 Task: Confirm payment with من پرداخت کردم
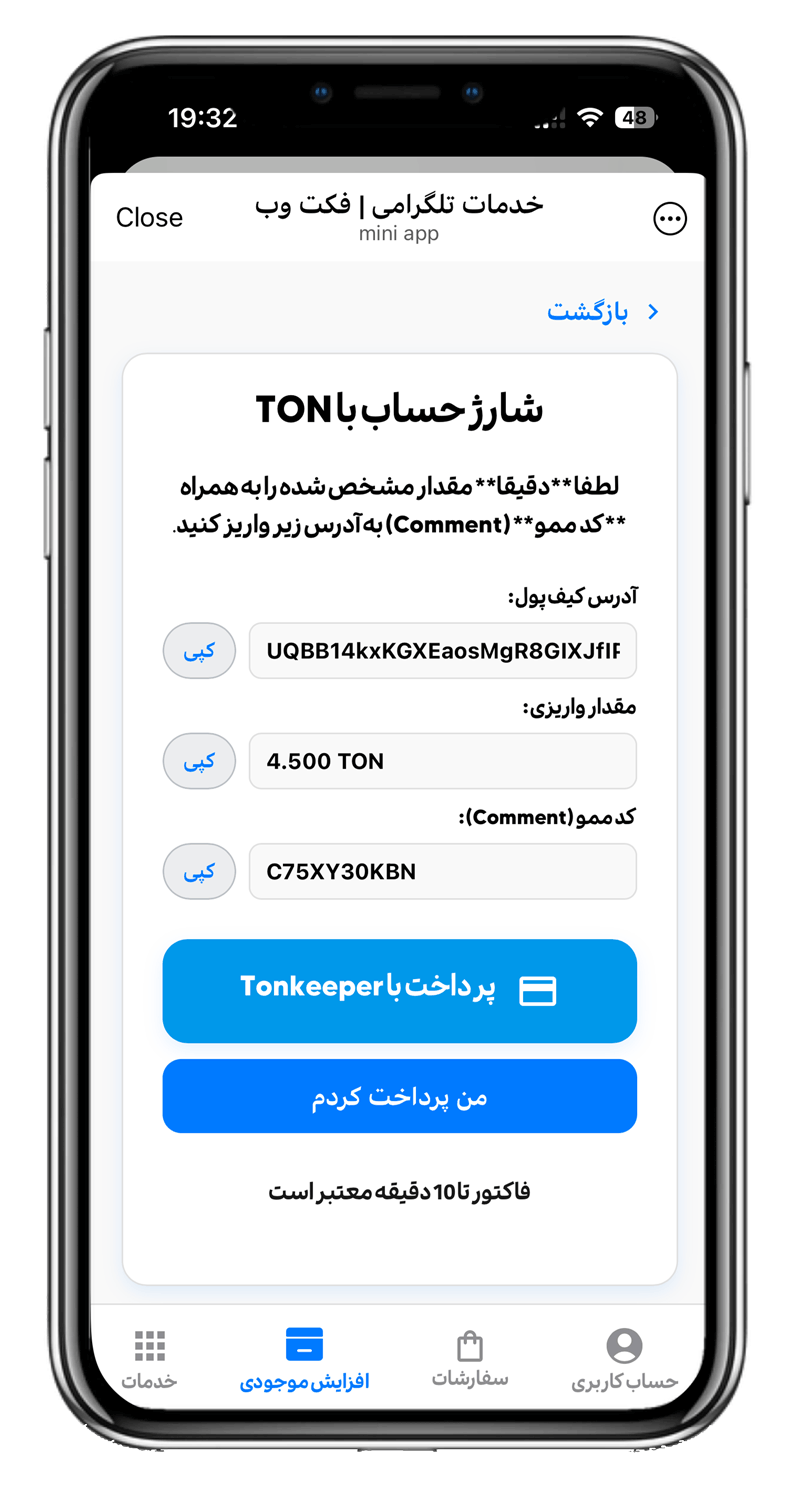tap(400, 1097)
